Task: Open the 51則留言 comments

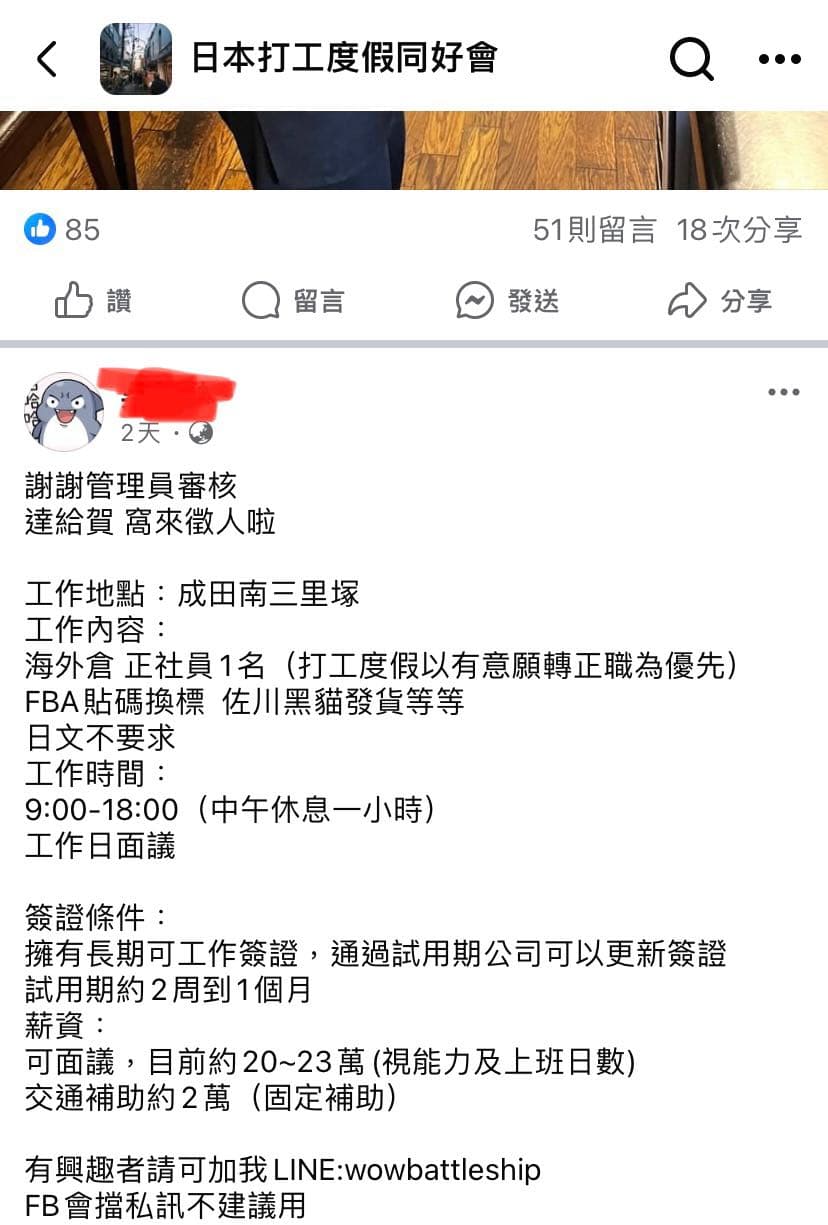Action: point(594,230)
